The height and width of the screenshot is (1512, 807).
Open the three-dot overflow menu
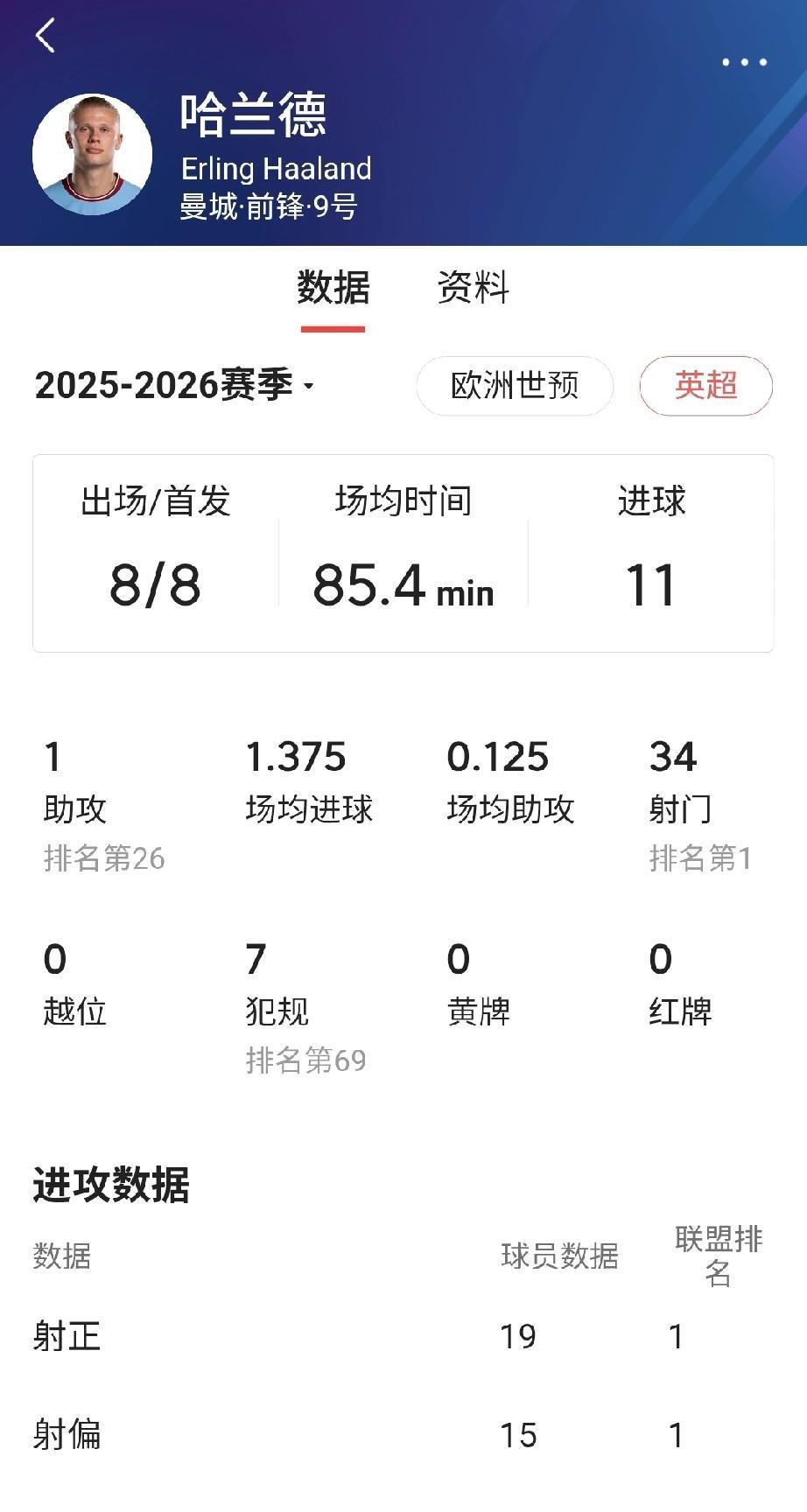click(744, 62)
